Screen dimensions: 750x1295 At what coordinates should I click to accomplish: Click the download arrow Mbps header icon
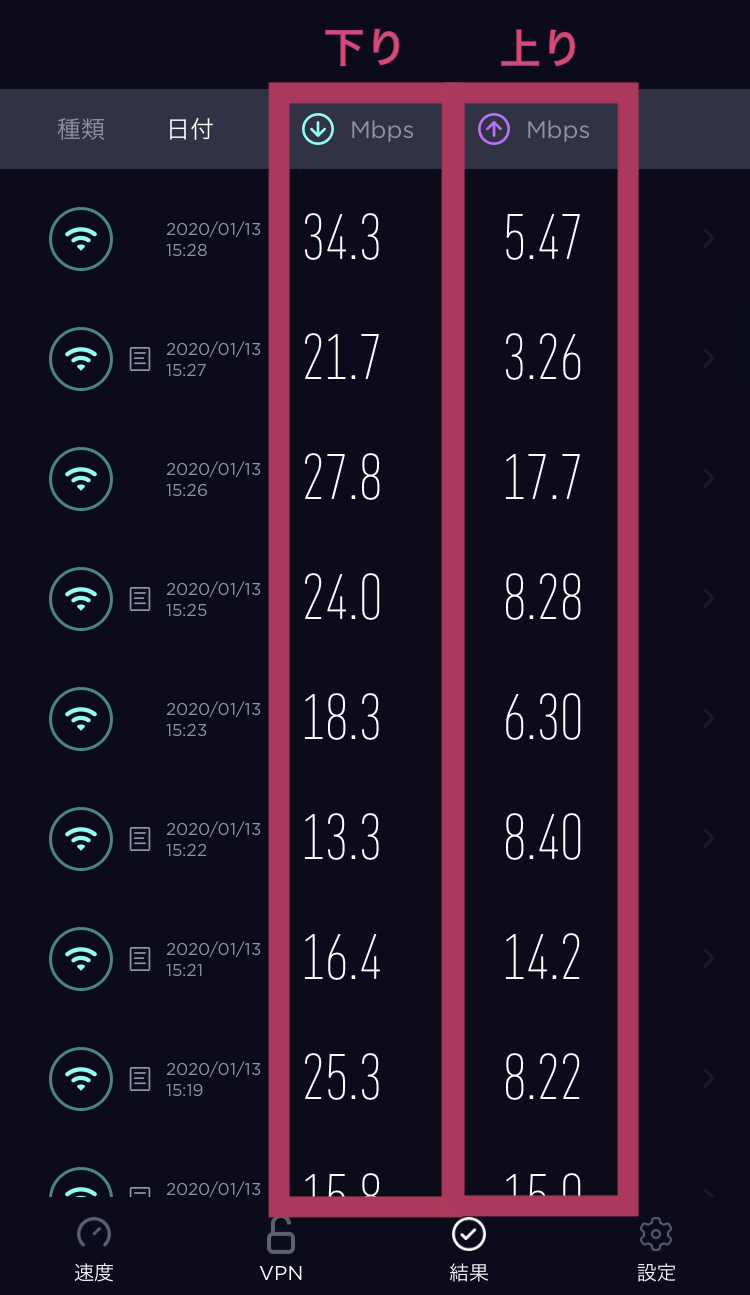318,129
